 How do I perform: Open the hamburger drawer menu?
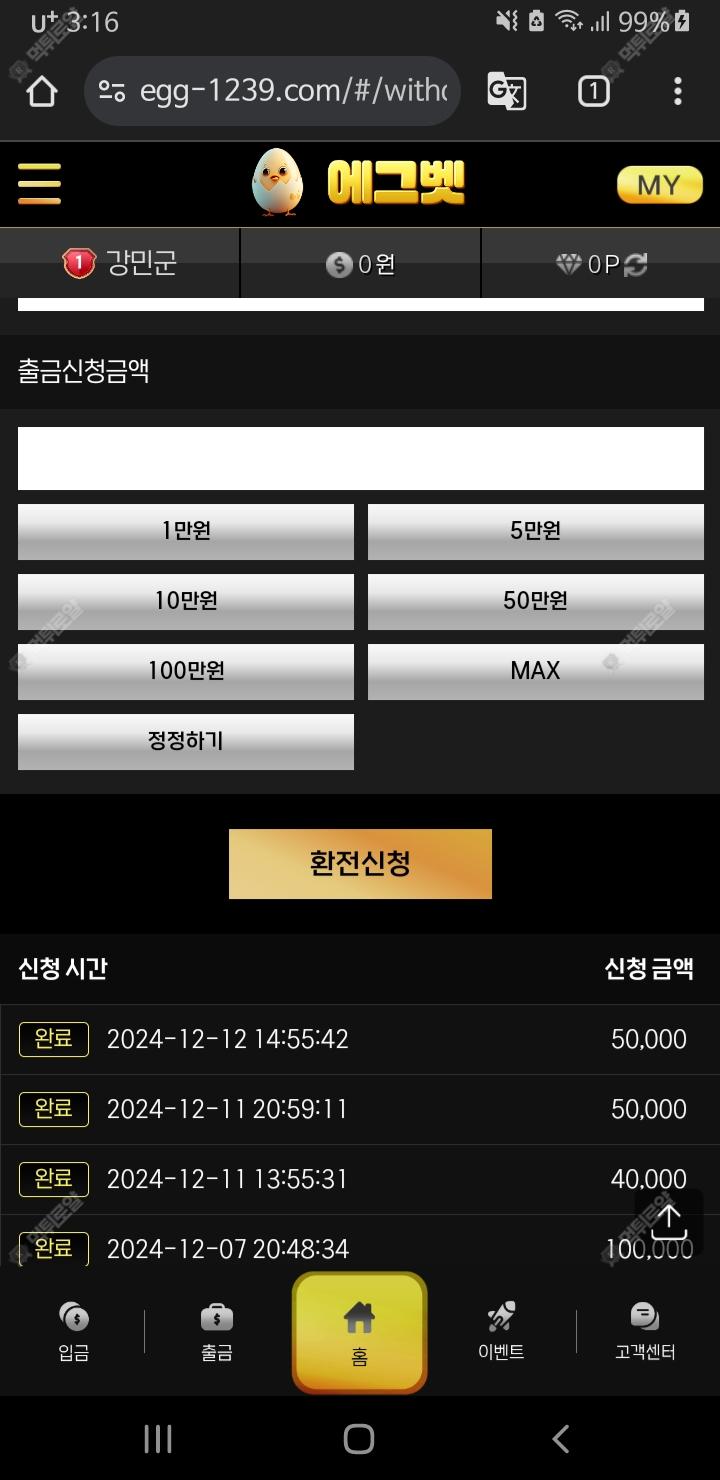39,184
